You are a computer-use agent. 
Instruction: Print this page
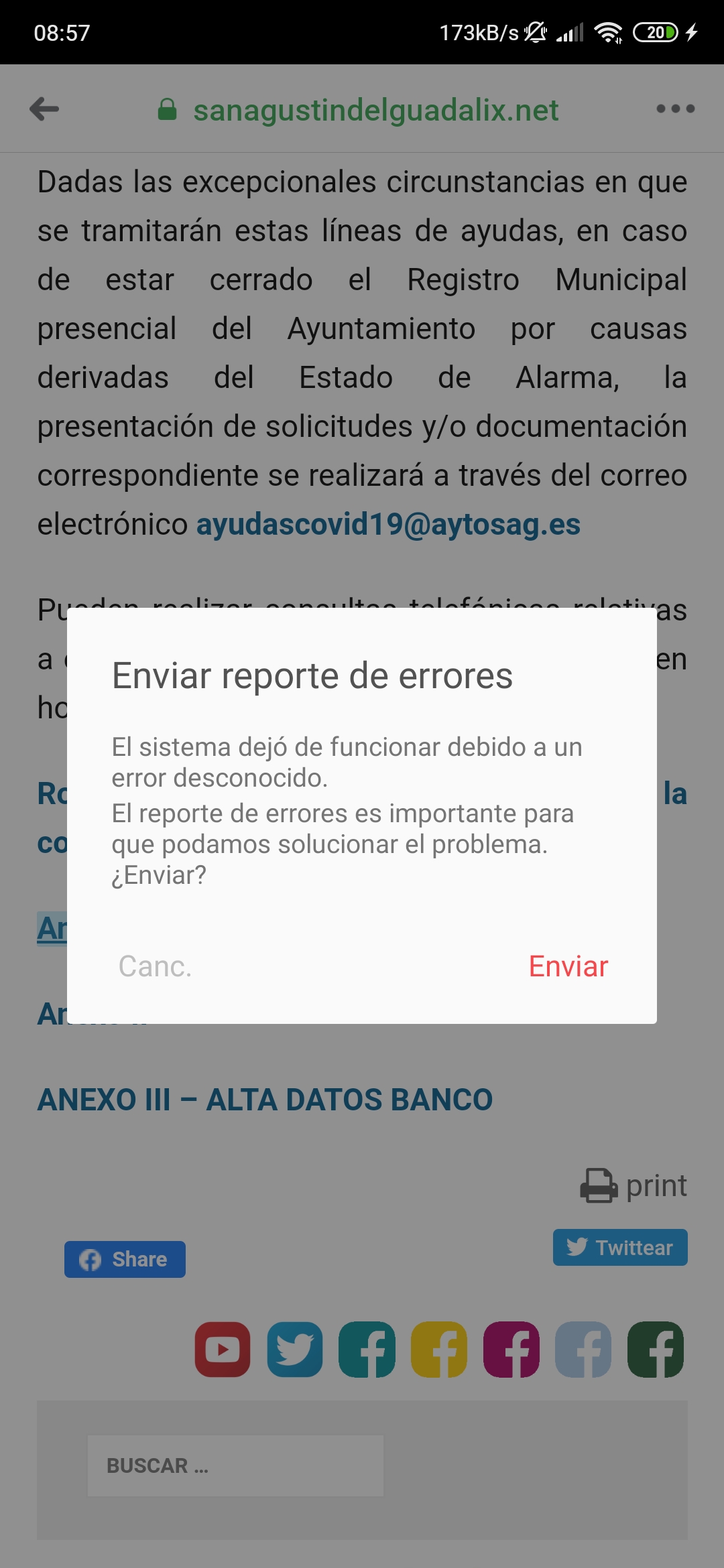click(633, 1185)
